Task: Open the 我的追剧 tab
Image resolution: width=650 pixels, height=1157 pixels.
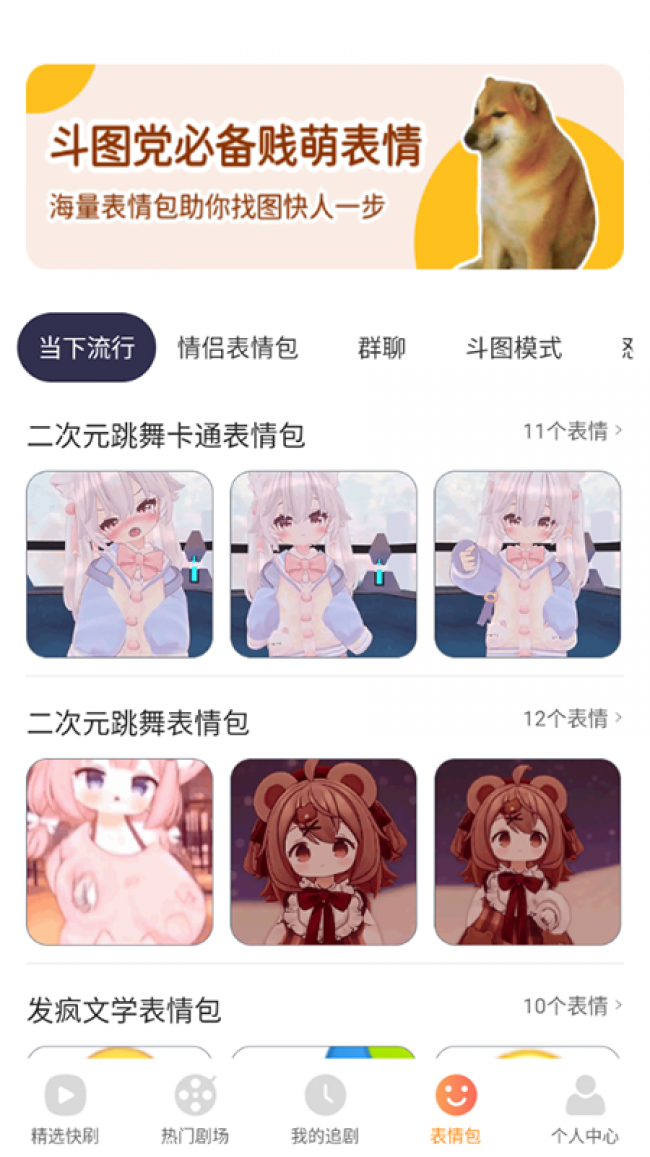Action: point(325,1109)
